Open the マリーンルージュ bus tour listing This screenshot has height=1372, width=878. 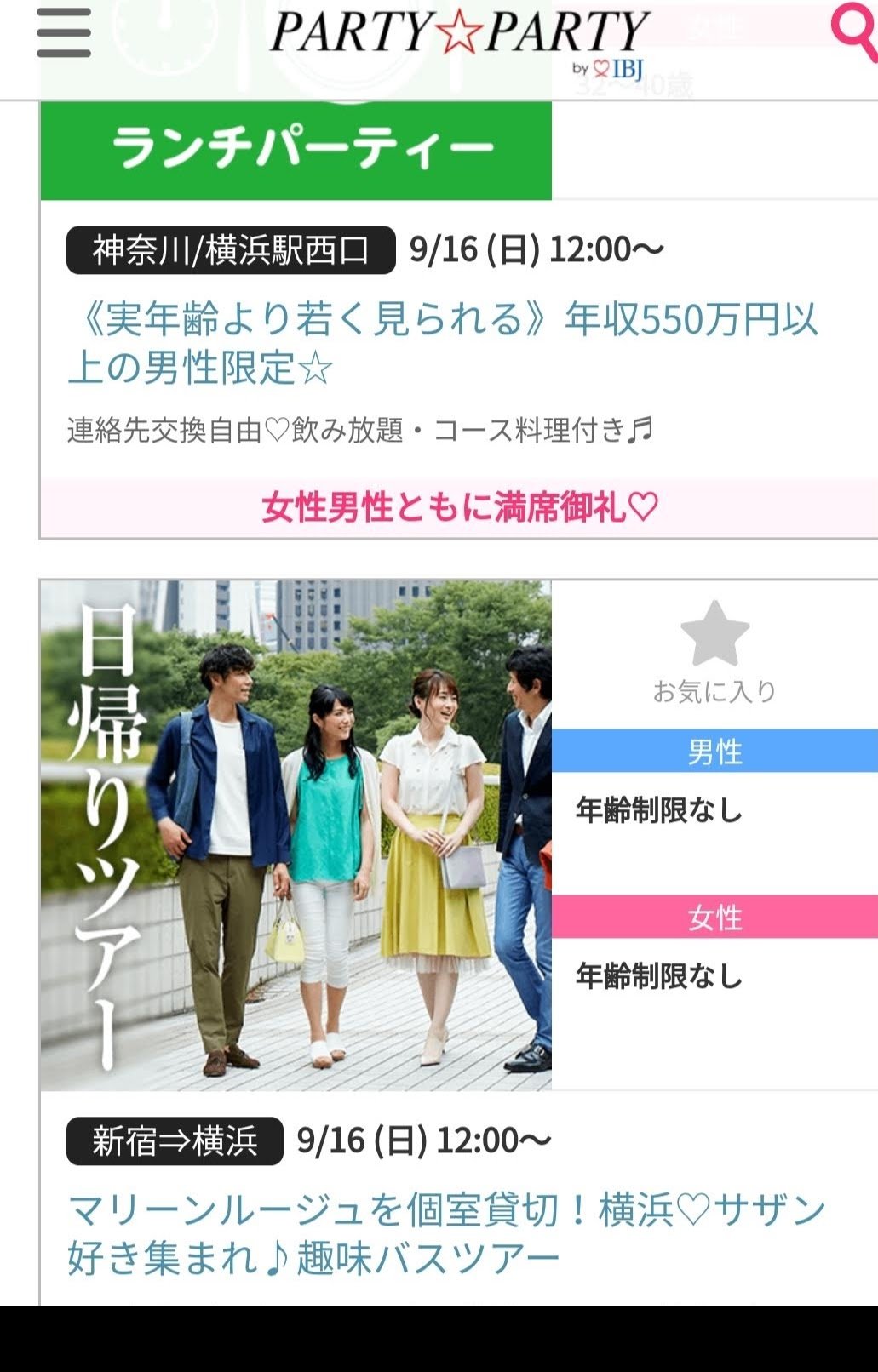445,1233
